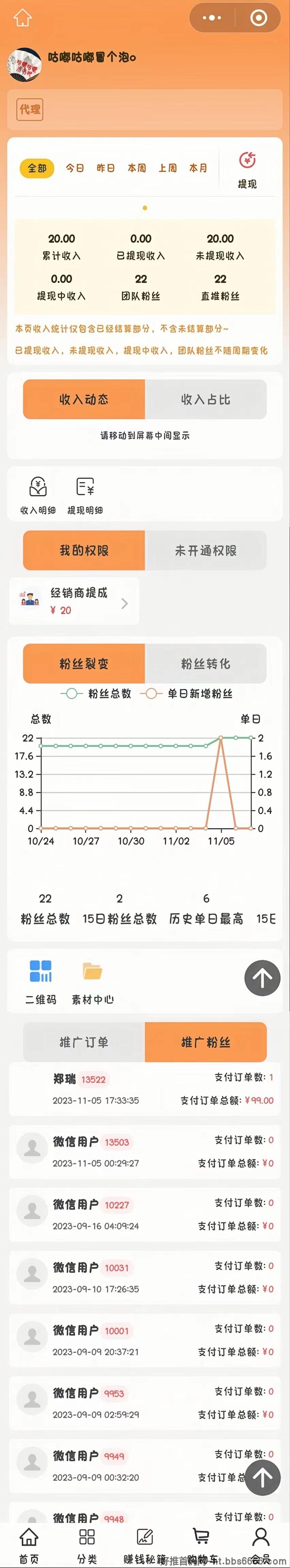
Task: Select the 本周 time filter
Action: (136, 168)
